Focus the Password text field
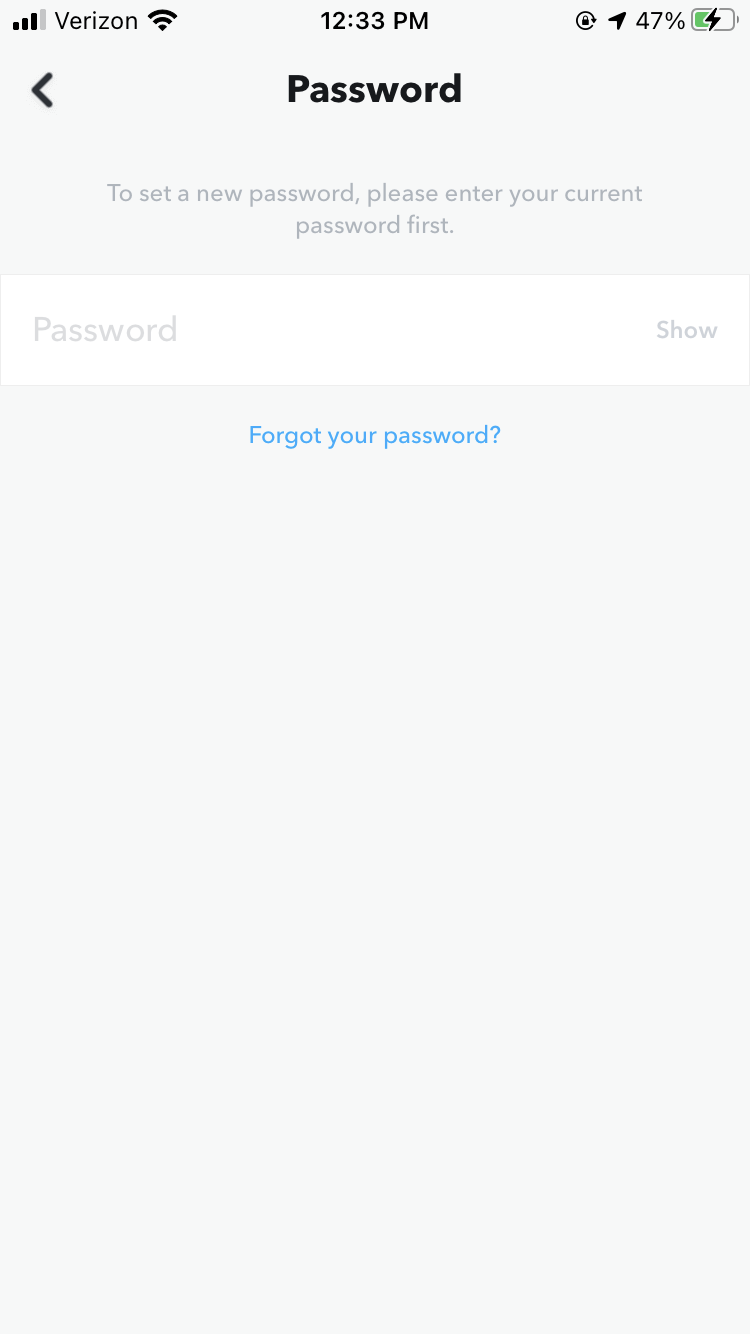Viewport: 750px width, 1334px height. point(320,330)
